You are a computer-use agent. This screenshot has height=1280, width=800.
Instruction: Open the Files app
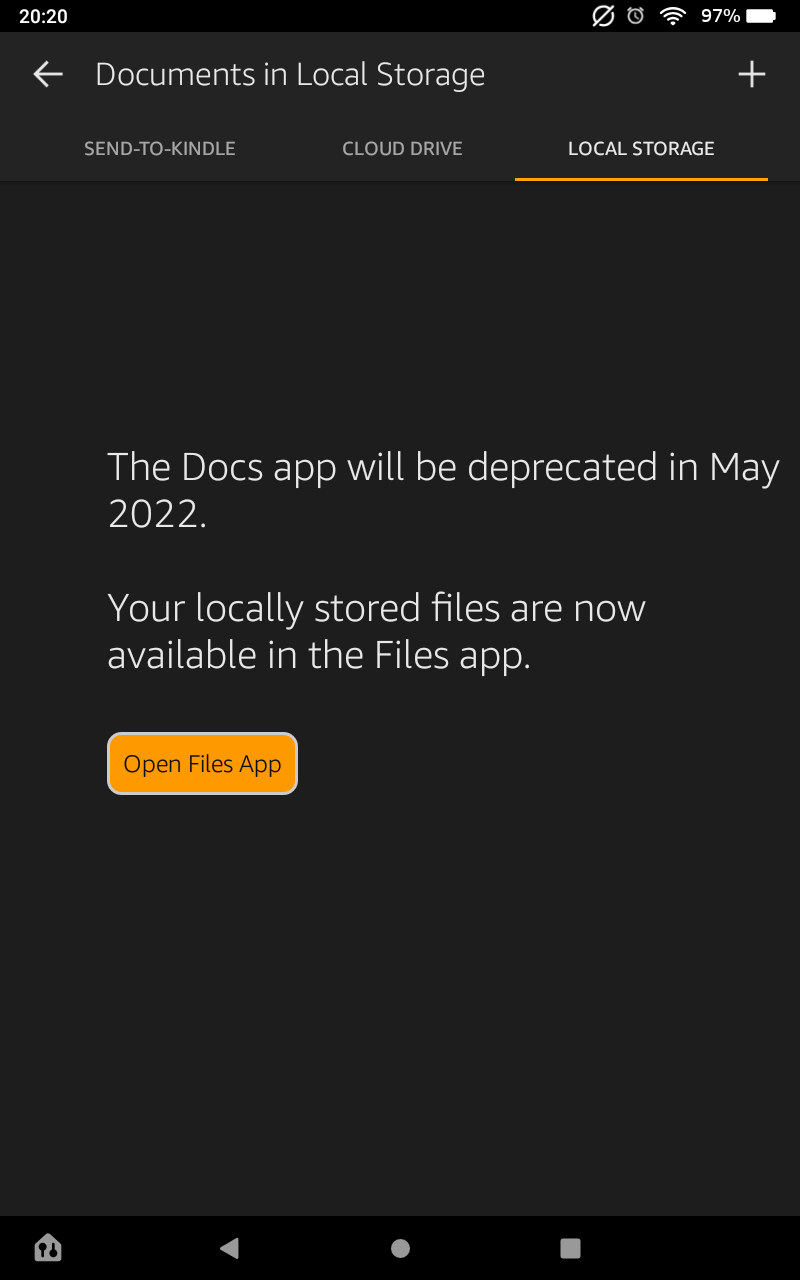coord(202,764)
